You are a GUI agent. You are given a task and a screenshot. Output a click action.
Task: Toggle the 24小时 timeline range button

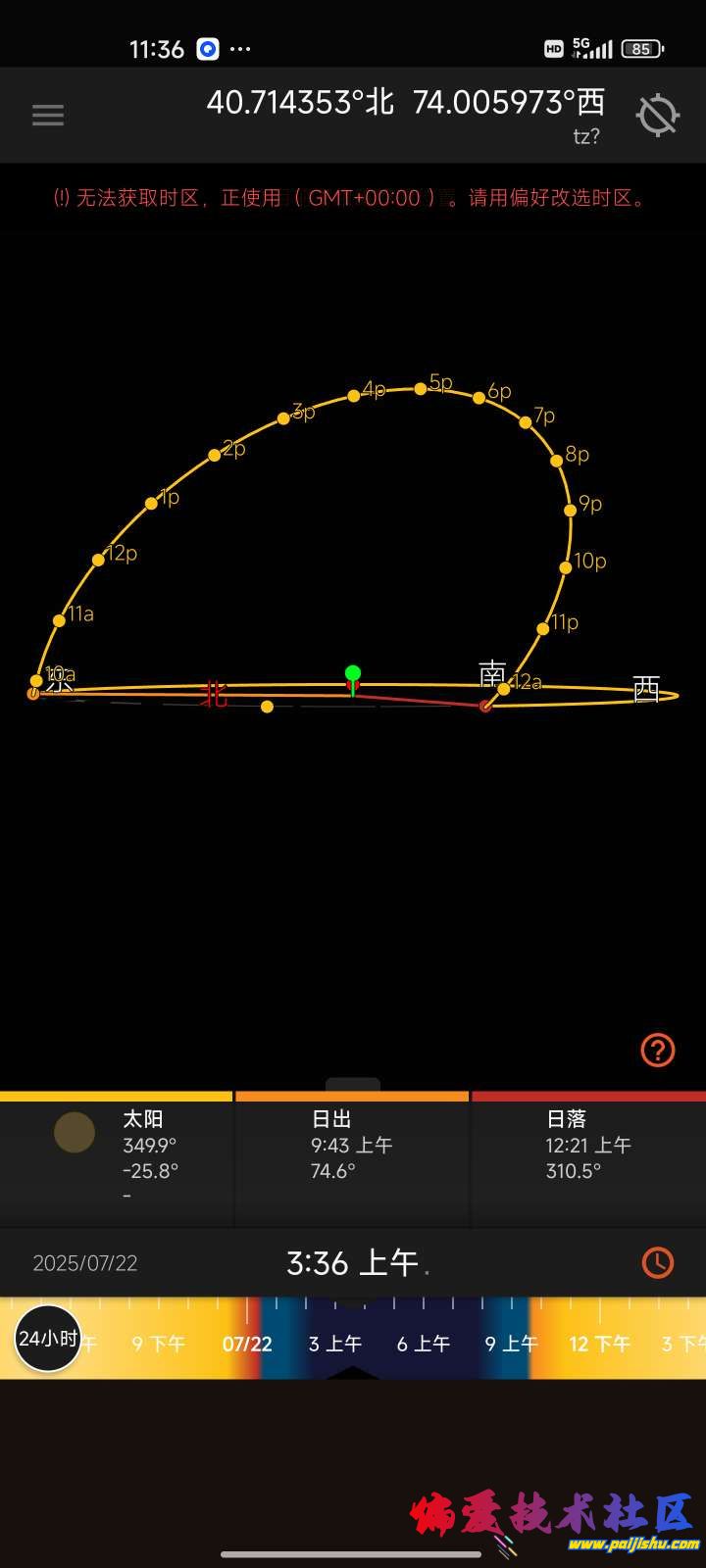(48, 1338)
